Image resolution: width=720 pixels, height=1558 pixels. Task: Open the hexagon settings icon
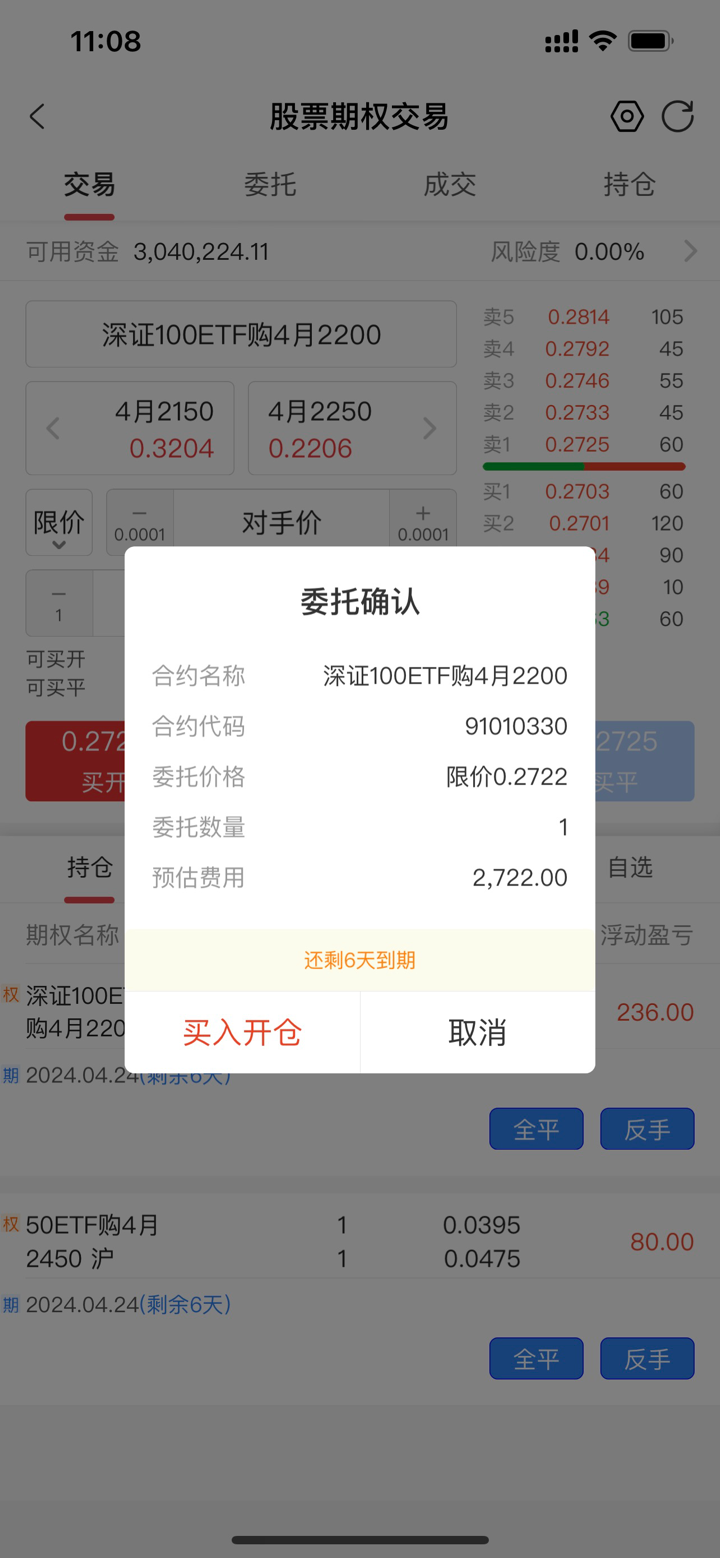(x=627, y=117)
